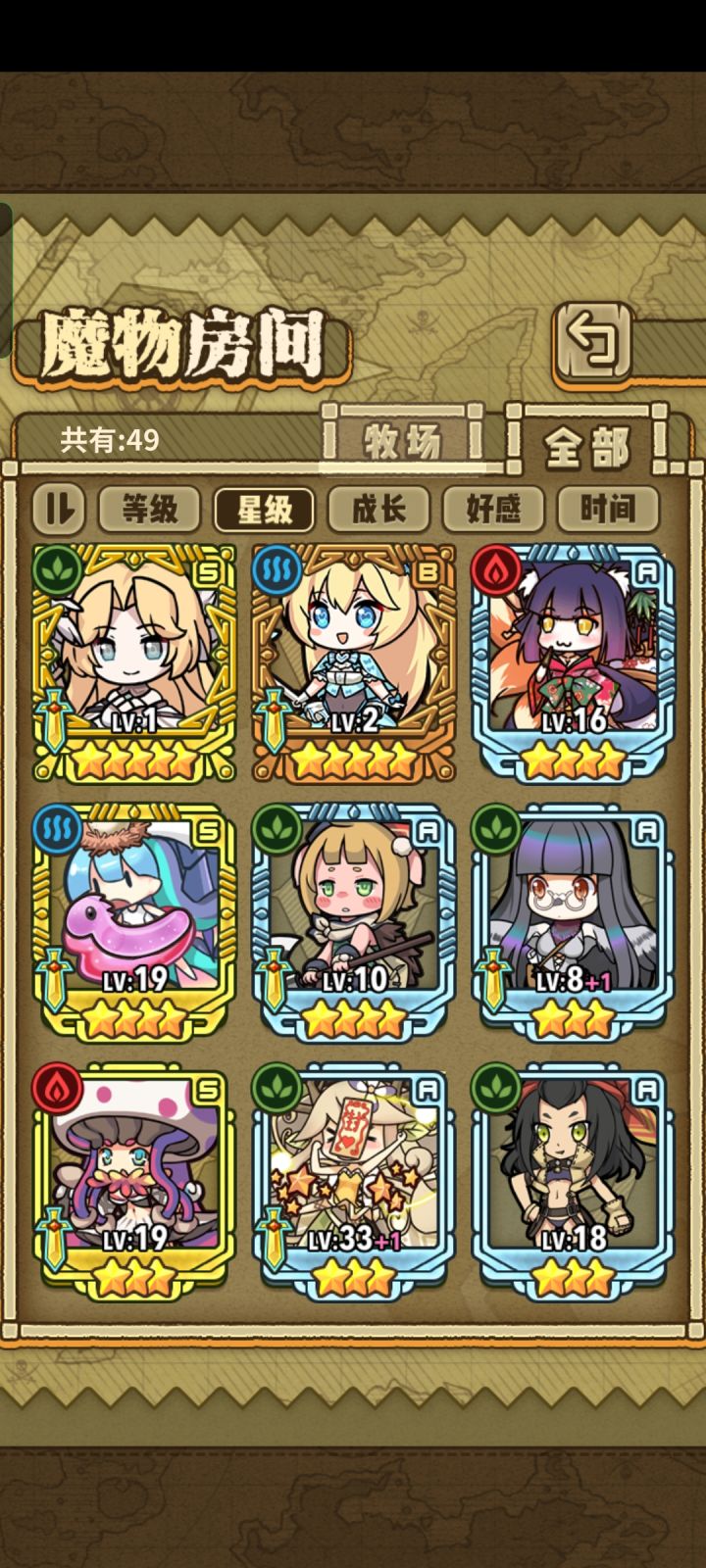Toggle the sort order arrows icon

[58, 508]
